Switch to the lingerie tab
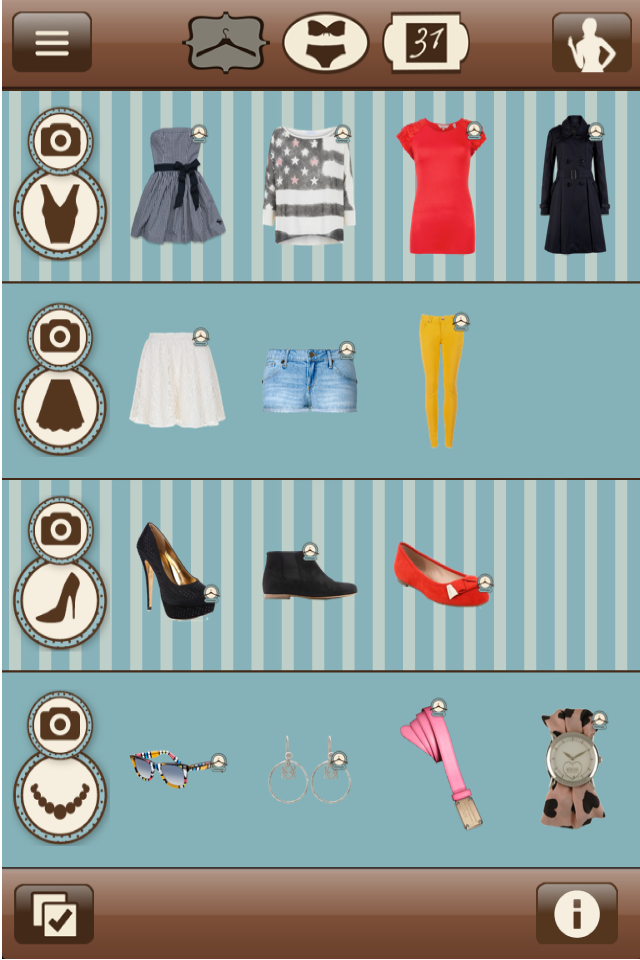This screenshot has width=640, height=960. coord(325,43)
